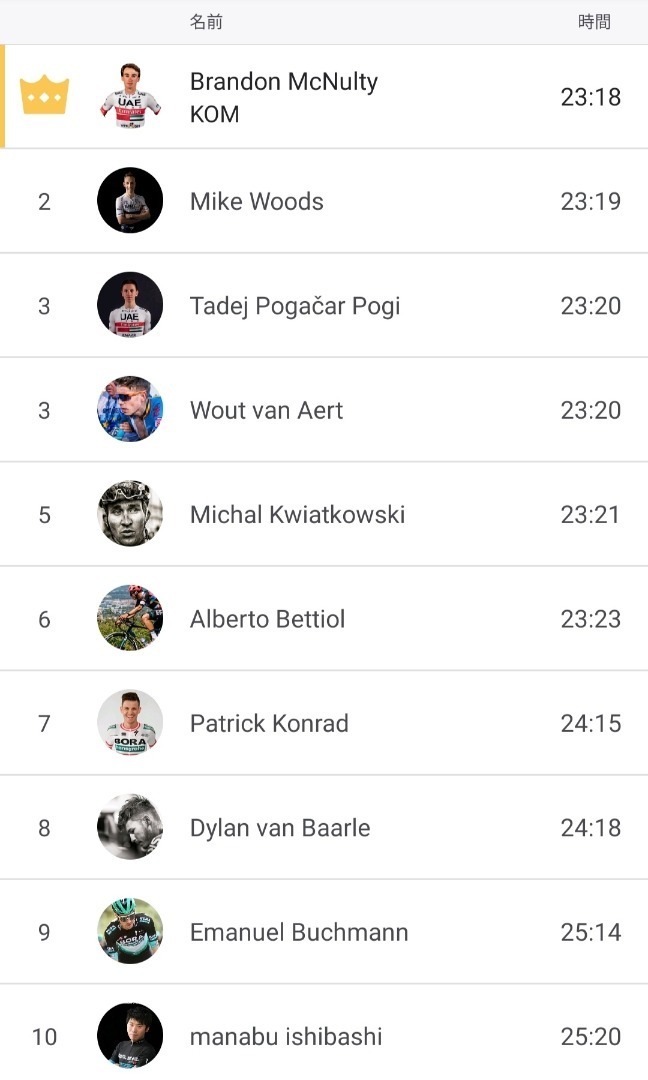Select Emanuel Buchmann's row

[324, 932]
